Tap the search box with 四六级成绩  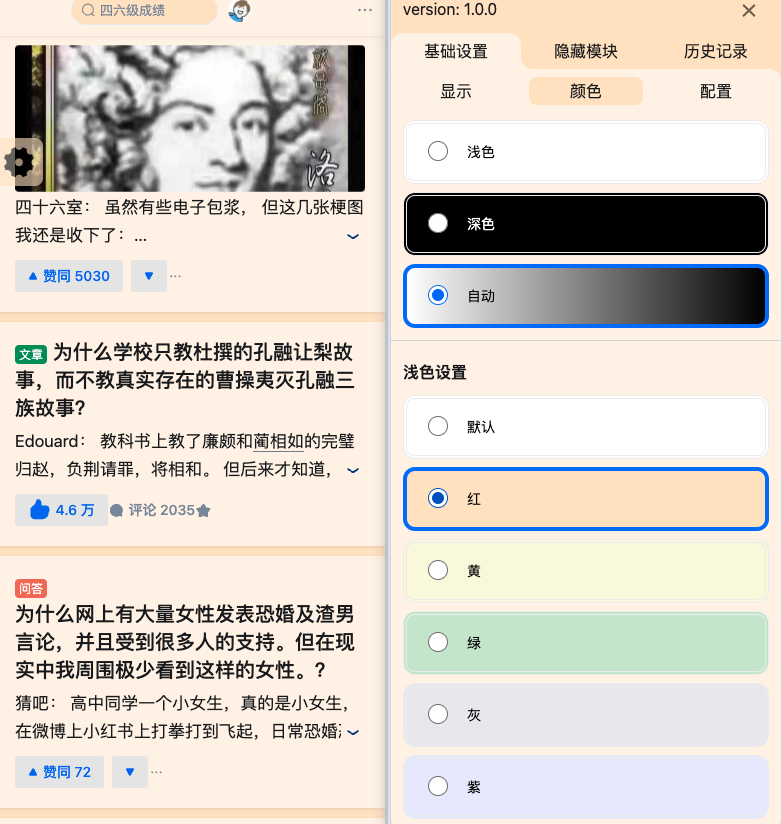click(x=144, y=11)
